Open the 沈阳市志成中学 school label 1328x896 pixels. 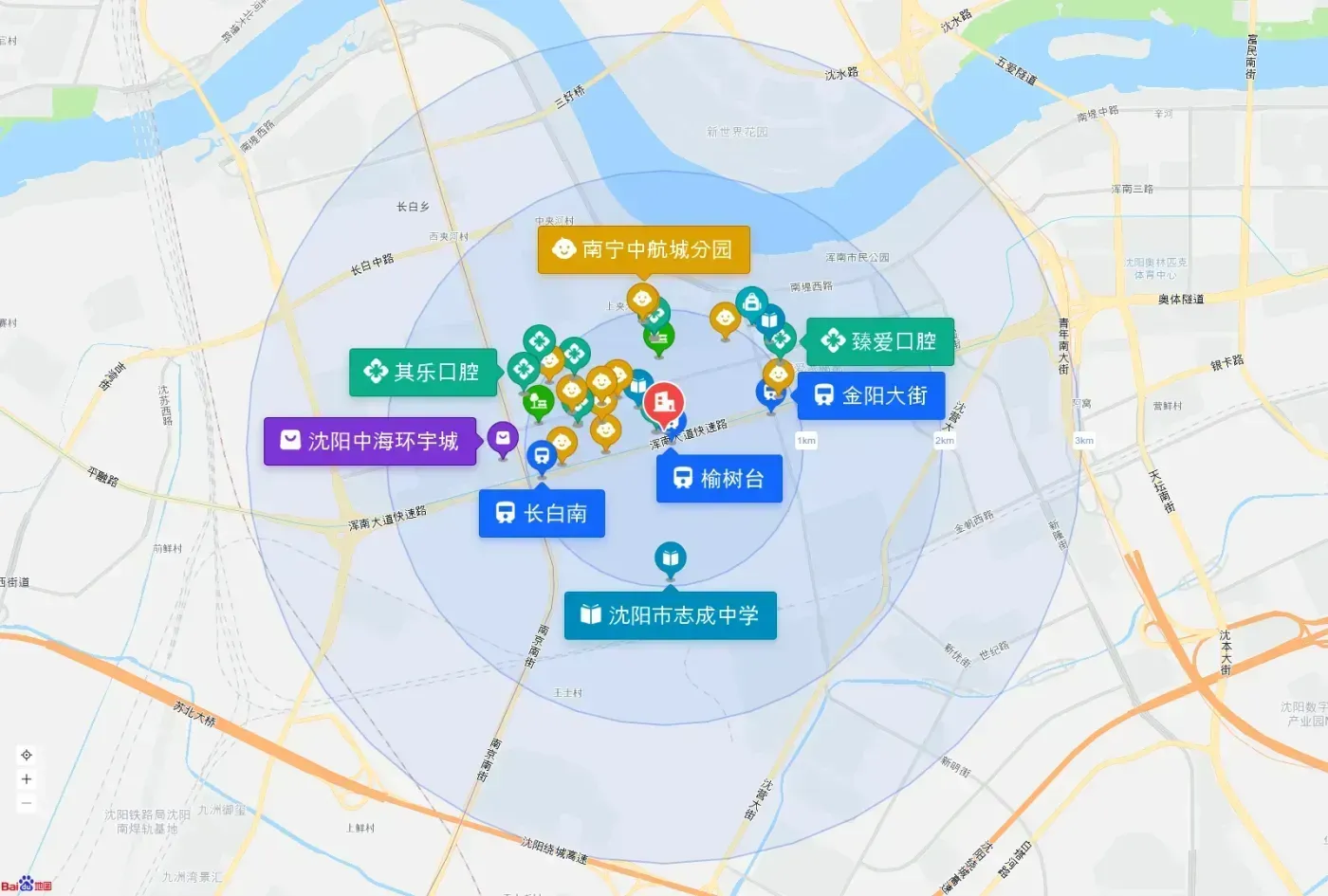coord(671,615)
